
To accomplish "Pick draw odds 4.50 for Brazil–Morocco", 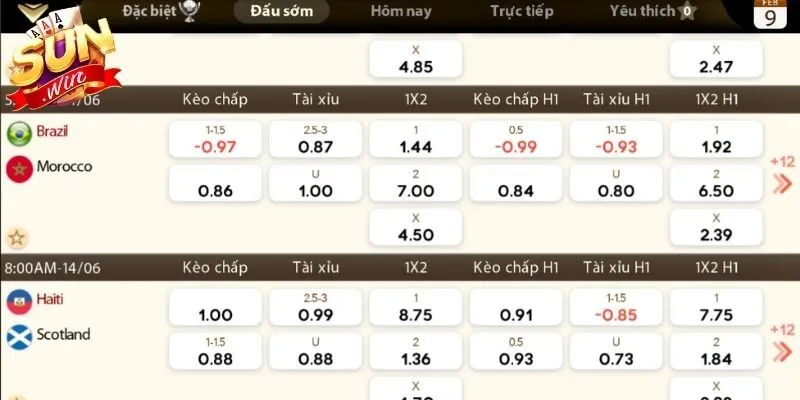I will (x=415, y=228).
